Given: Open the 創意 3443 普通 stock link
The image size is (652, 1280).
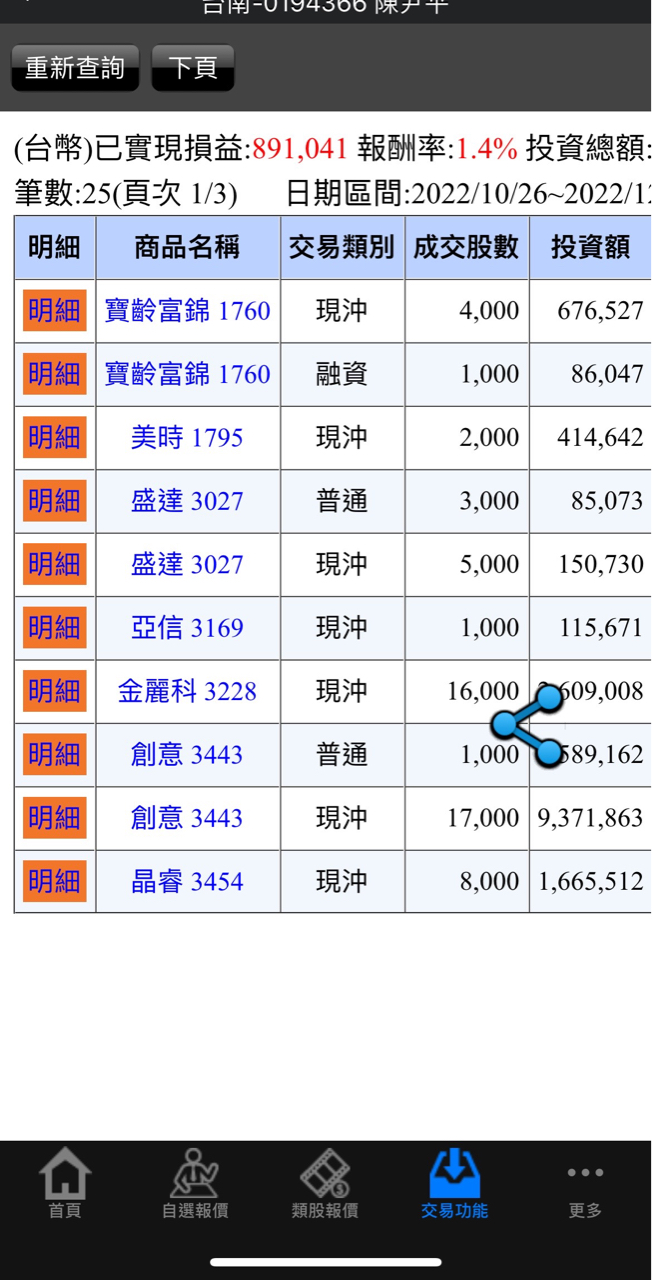Looking at the screenshot, I should coord(187,754).
